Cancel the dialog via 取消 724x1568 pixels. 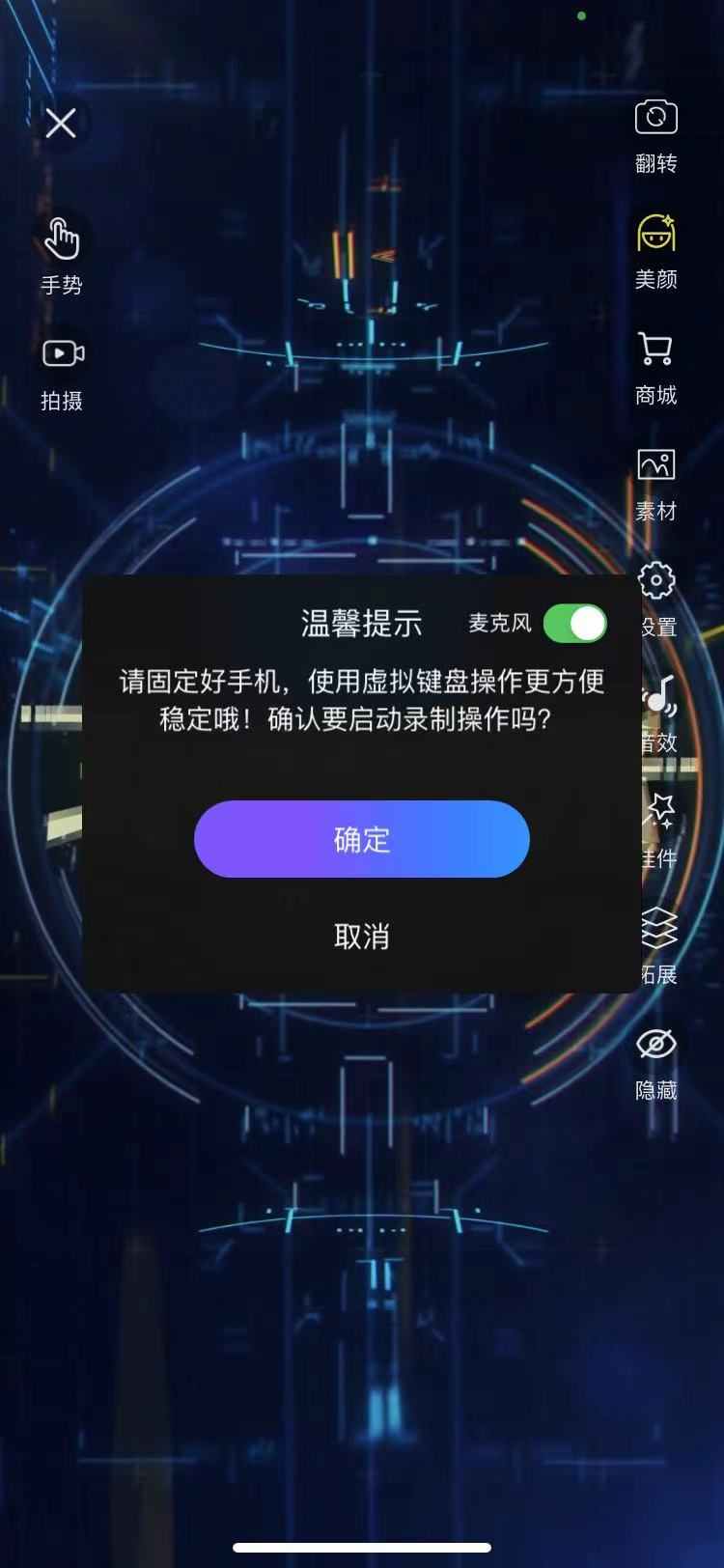tap(361, 936)
